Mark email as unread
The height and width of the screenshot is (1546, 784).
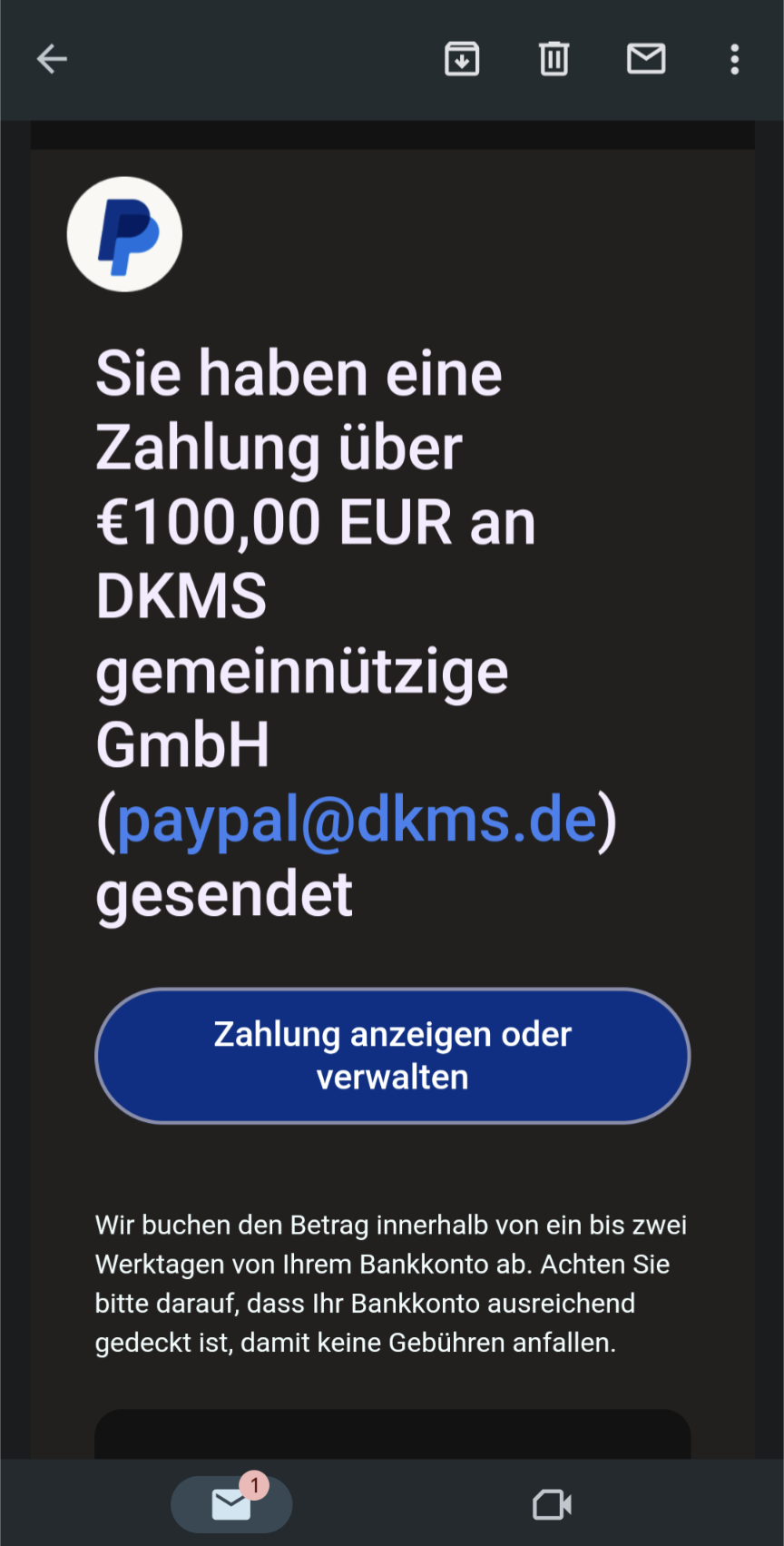[646, 59]
